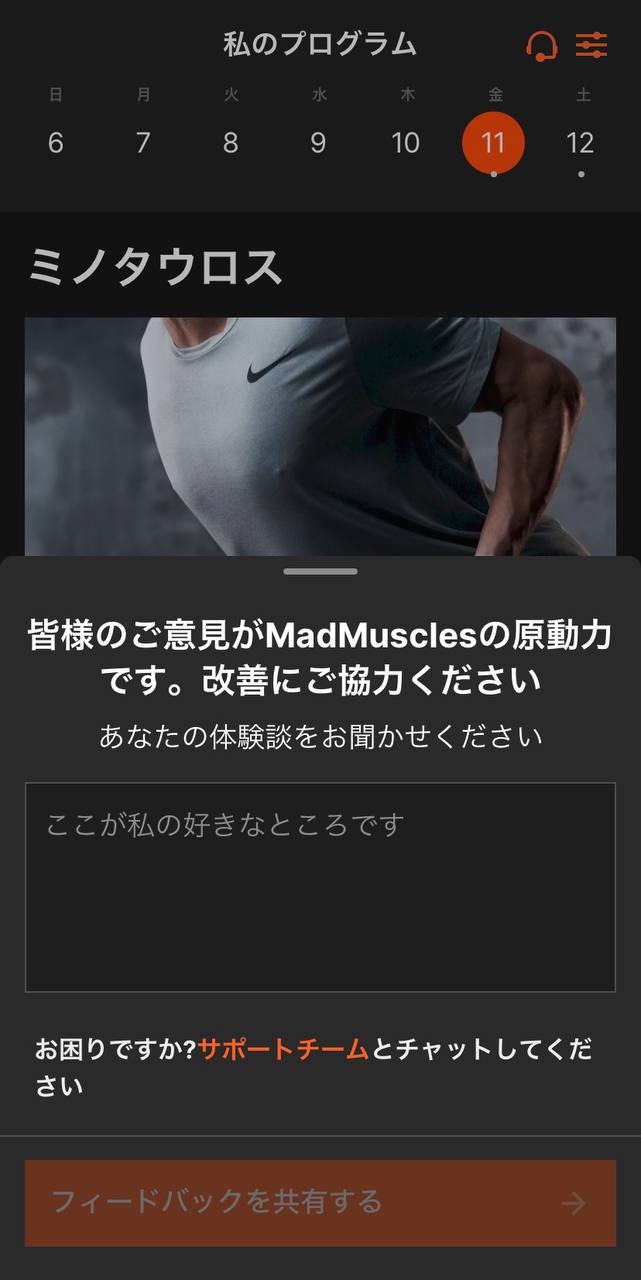Viewport: 641px width, 1280px height.
Task: Select Saturday the 12th in calendar
Action: (580, 143)
